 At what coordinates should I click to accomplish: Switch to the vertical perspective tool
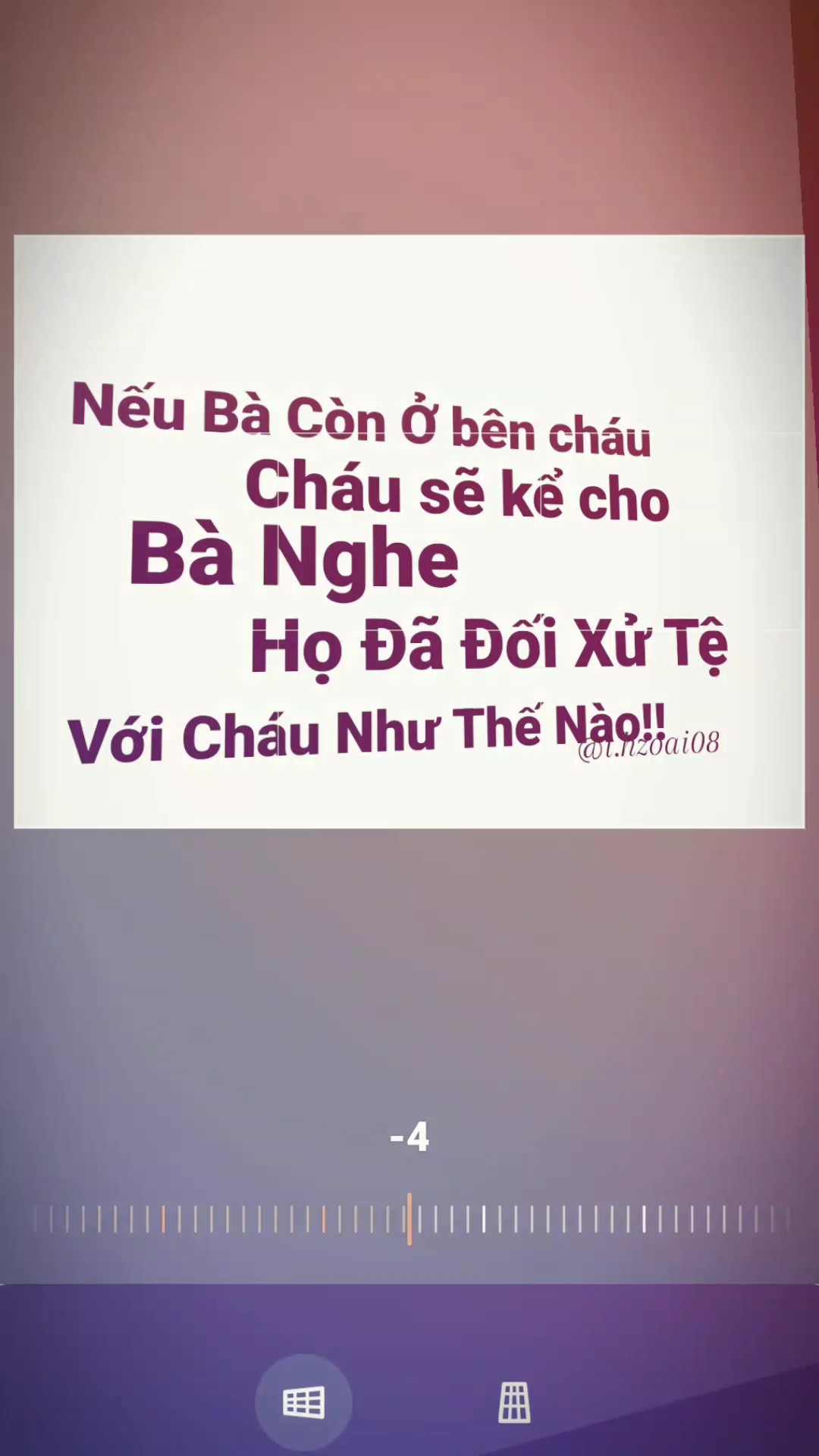pos(514,1402)
